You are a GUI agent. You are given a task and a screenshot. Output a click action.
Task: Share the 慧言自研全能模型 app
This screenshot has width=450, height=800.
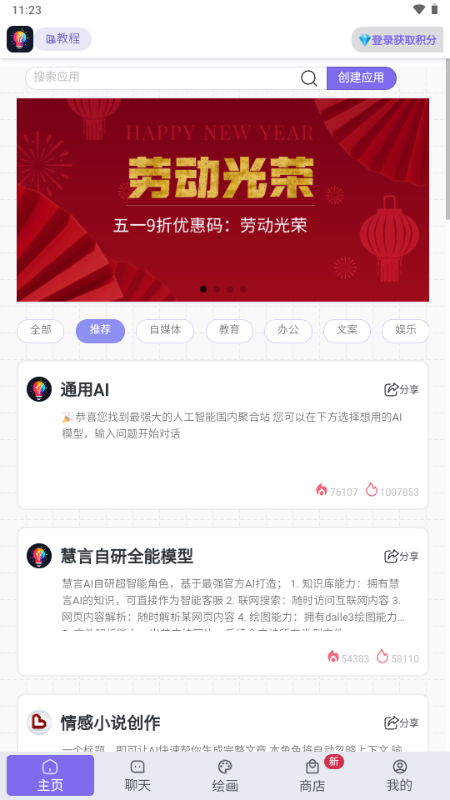[402, 556]
